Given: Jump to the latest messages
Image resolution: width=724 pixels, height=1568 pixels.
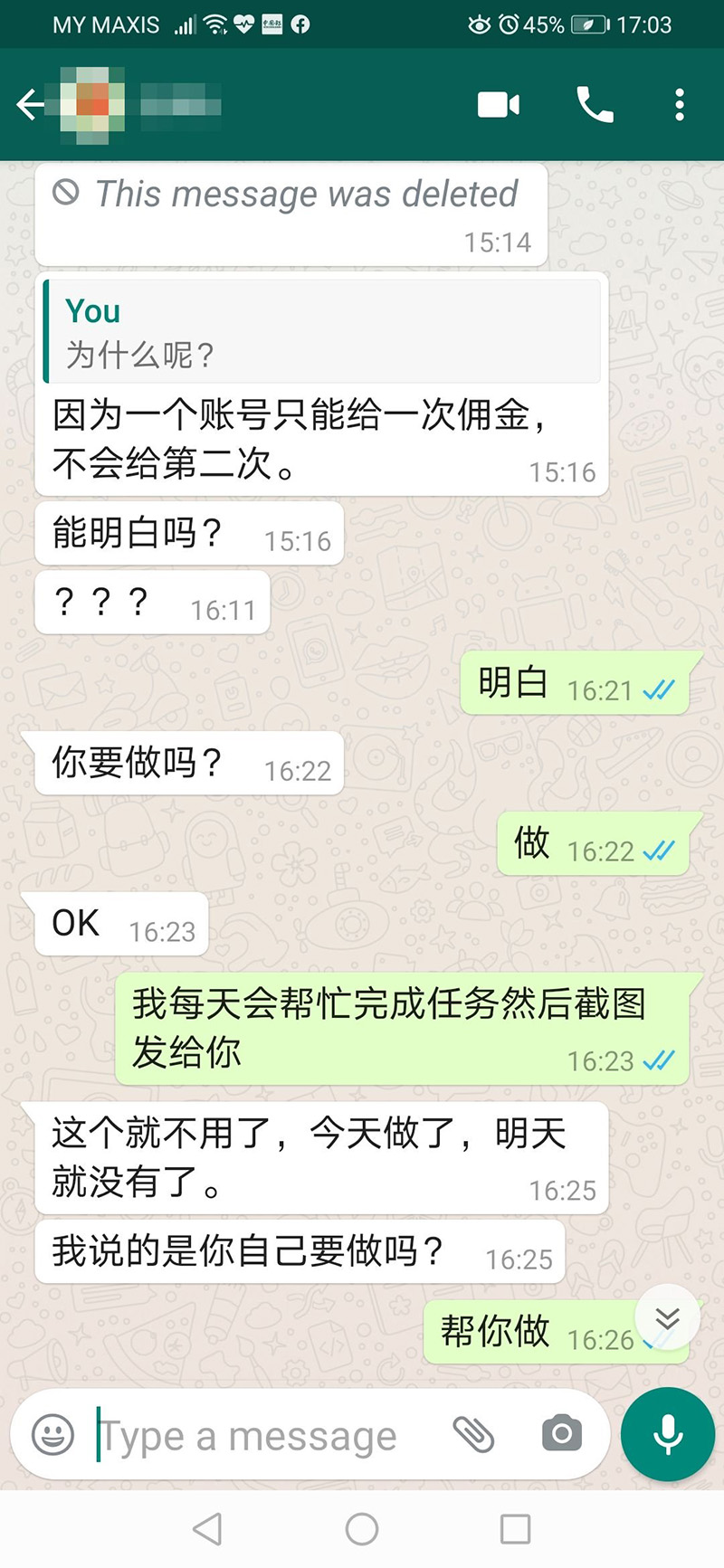Looking at the screenshot, I should point(668,1318).
